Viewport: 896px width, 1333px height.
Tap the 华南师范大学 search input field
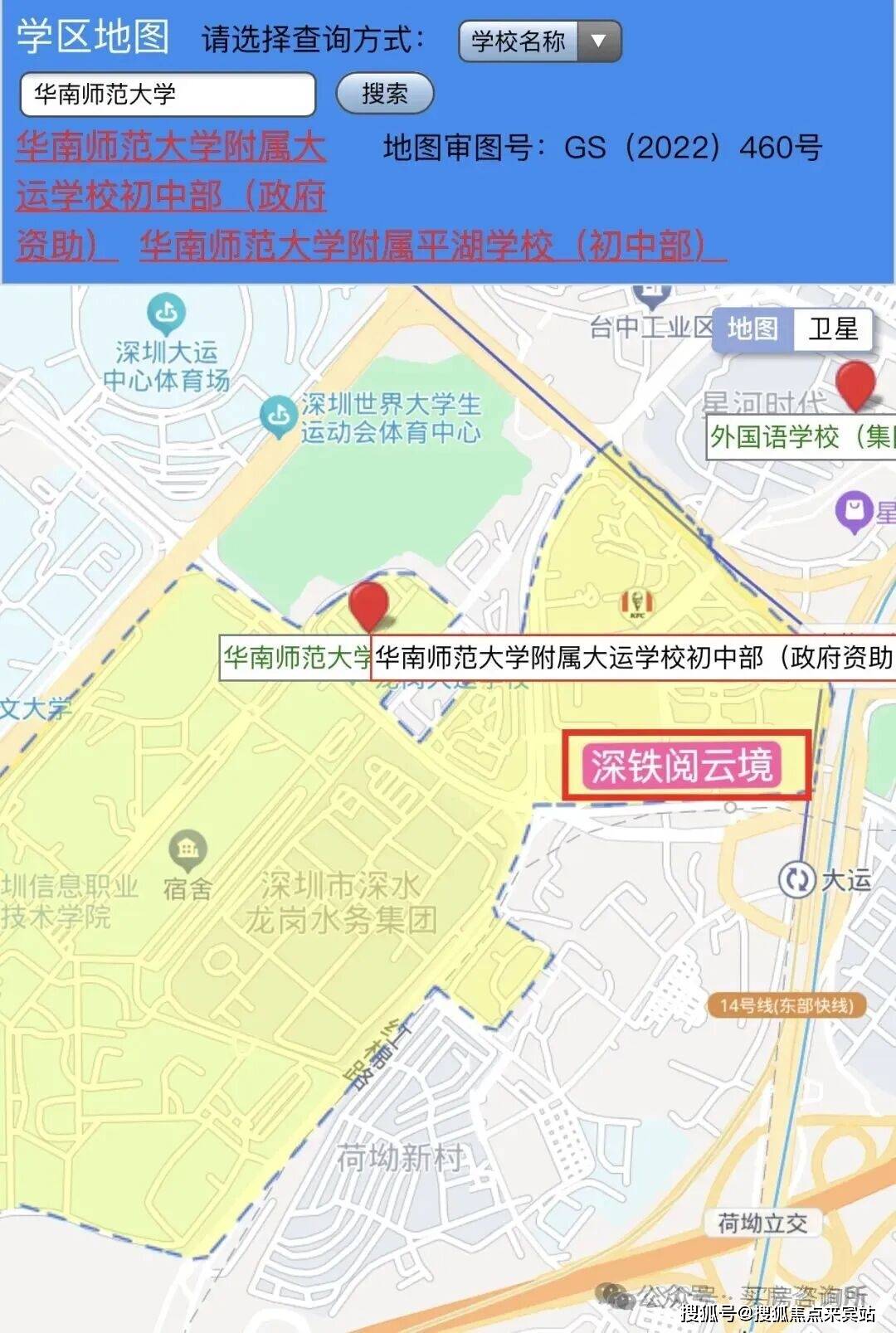point(168,95)
